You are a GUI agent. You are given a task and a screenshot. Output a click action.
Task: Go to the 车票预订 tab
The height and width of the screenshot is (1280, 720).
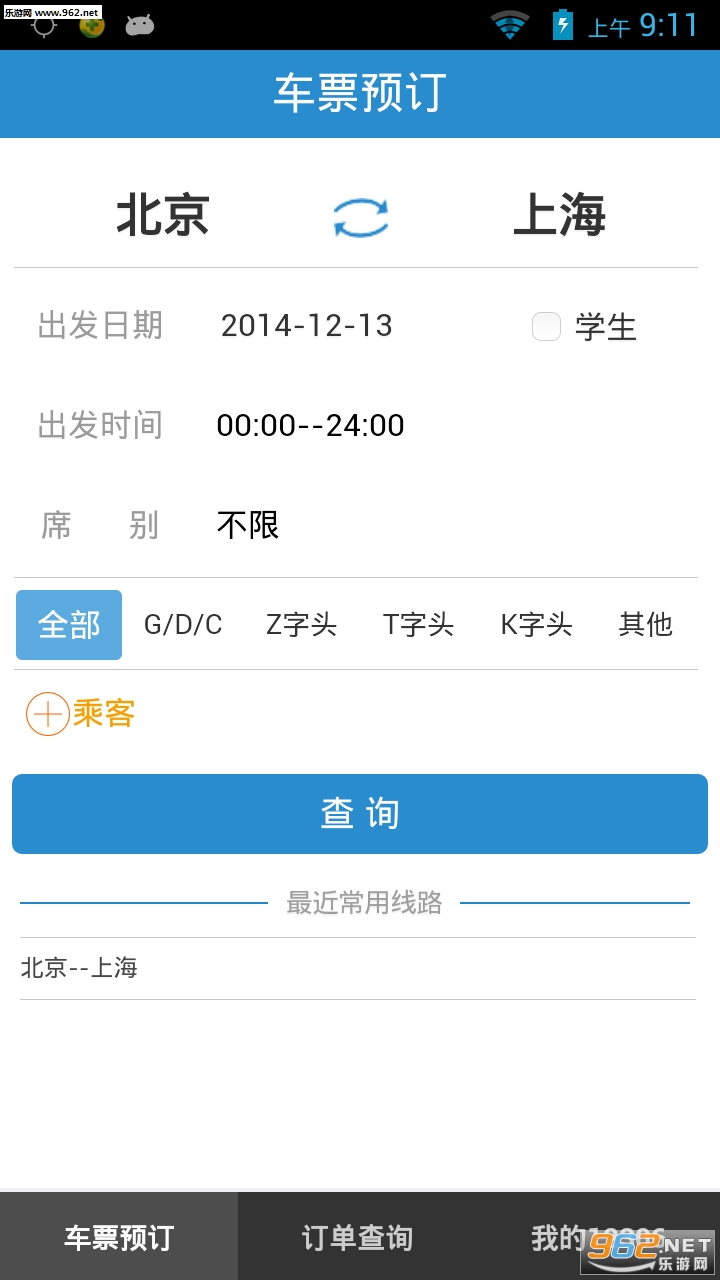pos(119,1238)
